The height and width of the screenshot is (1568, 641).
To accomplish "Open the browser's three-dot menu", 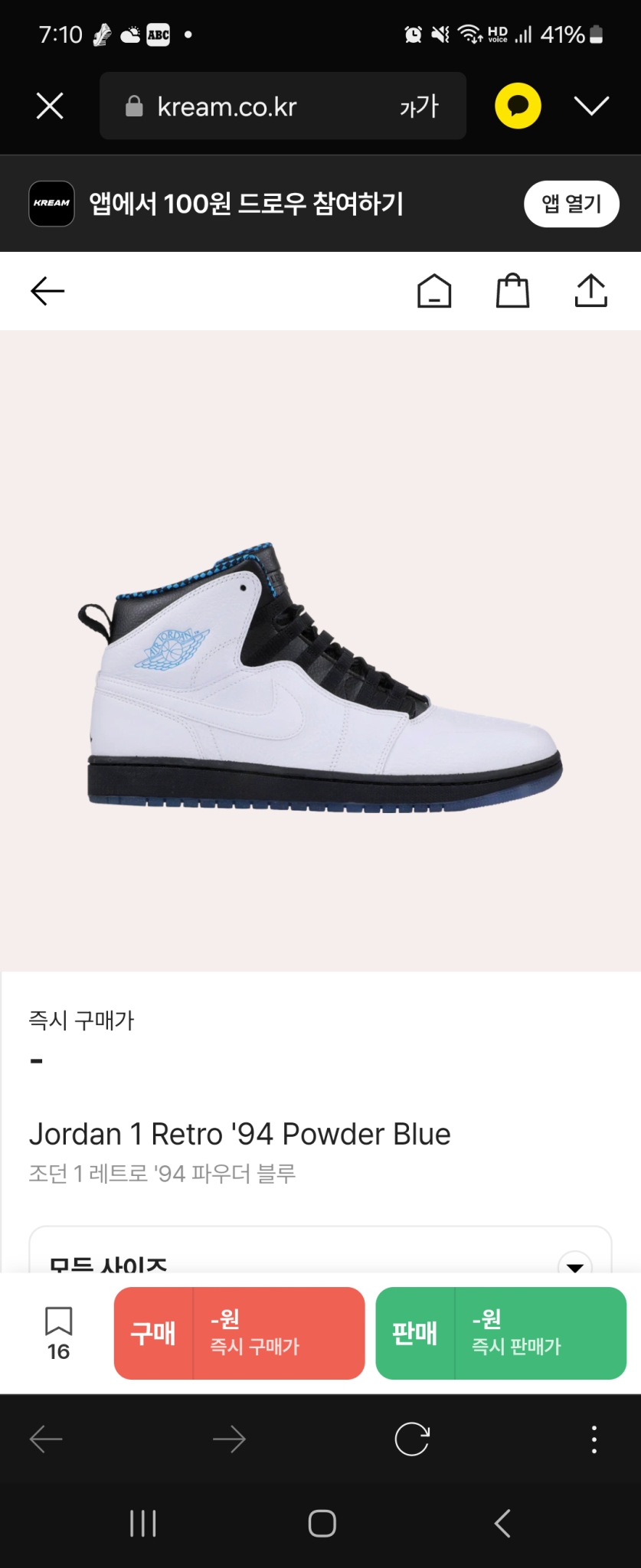I will tap(594, 1439).
